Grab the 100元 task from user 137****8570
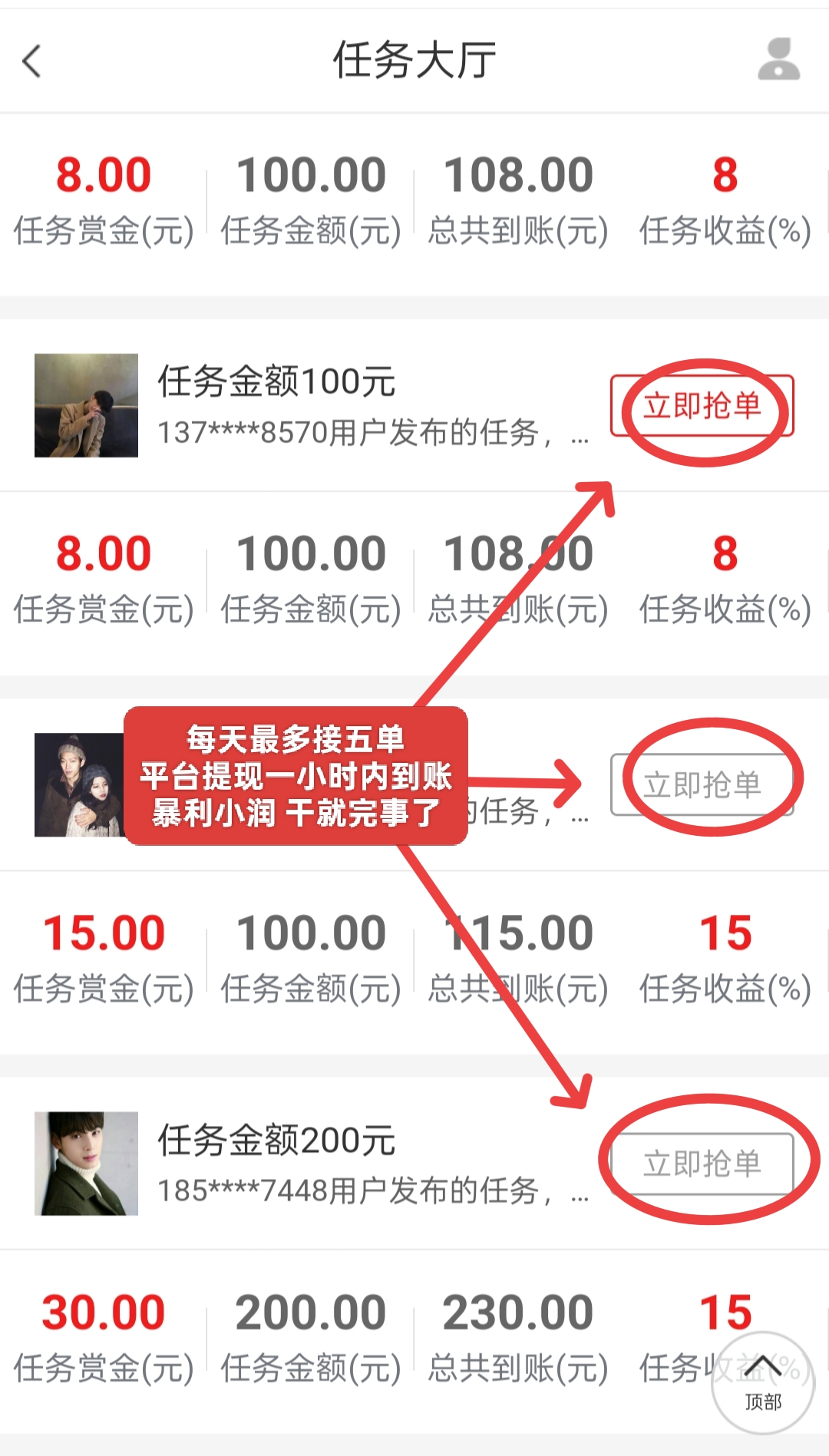 [x=702, y=405]
